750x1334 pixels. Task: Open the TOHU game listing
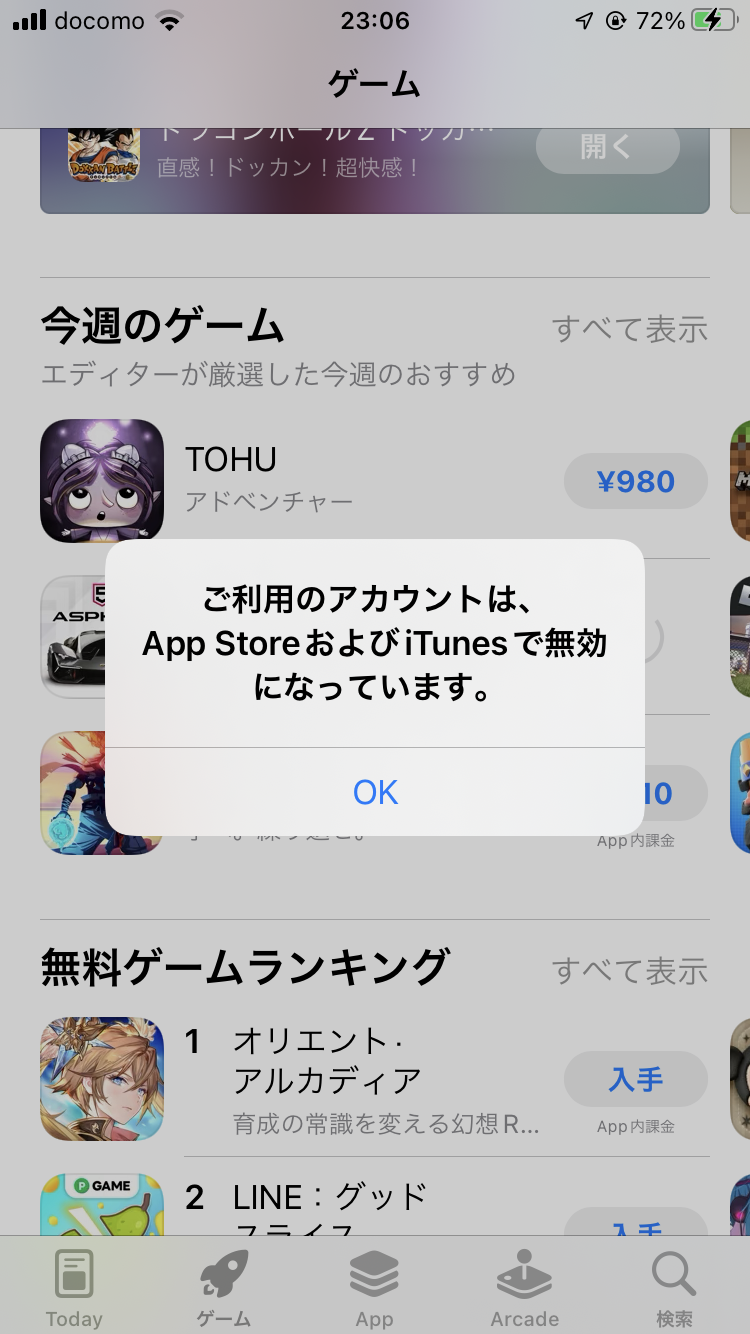click(x=230, y=460)
